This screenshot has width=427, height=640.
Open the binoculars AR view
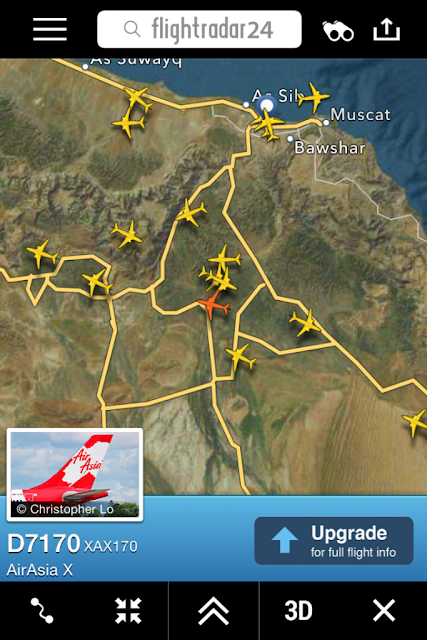pos(338,31)
